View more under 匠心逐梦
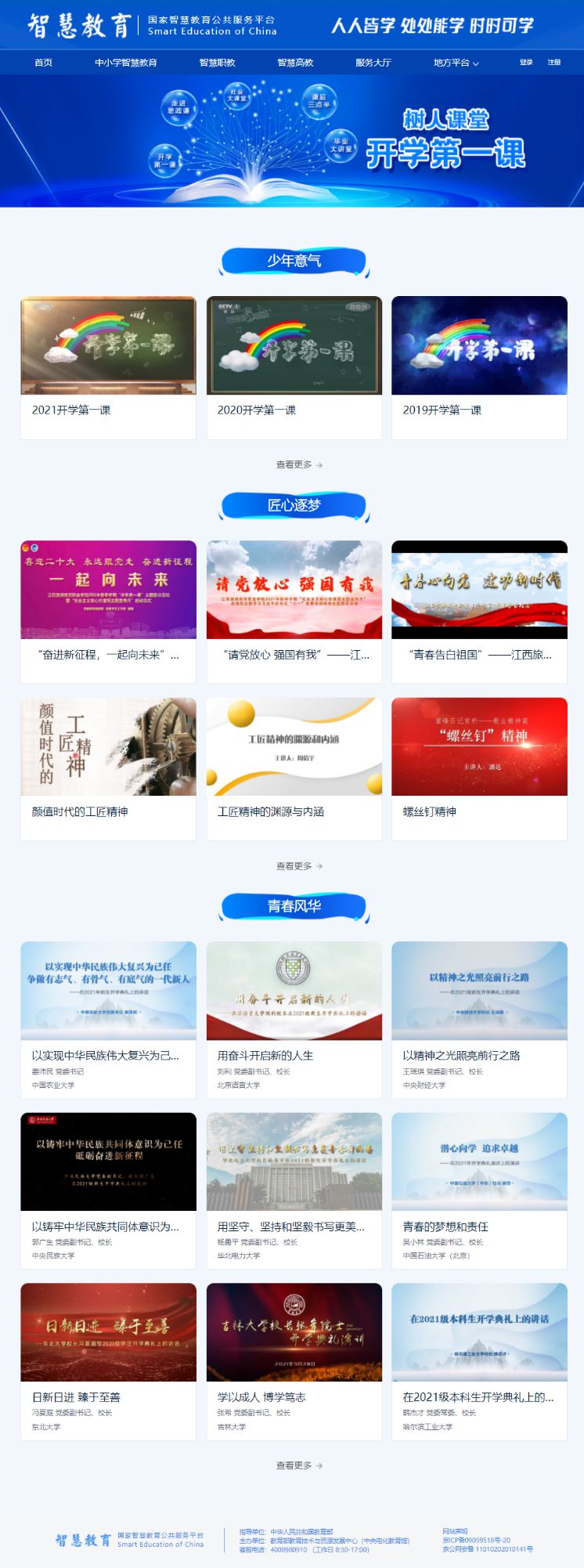Image resolution: width=584 pixels, height=1568 pixels. 299,865
